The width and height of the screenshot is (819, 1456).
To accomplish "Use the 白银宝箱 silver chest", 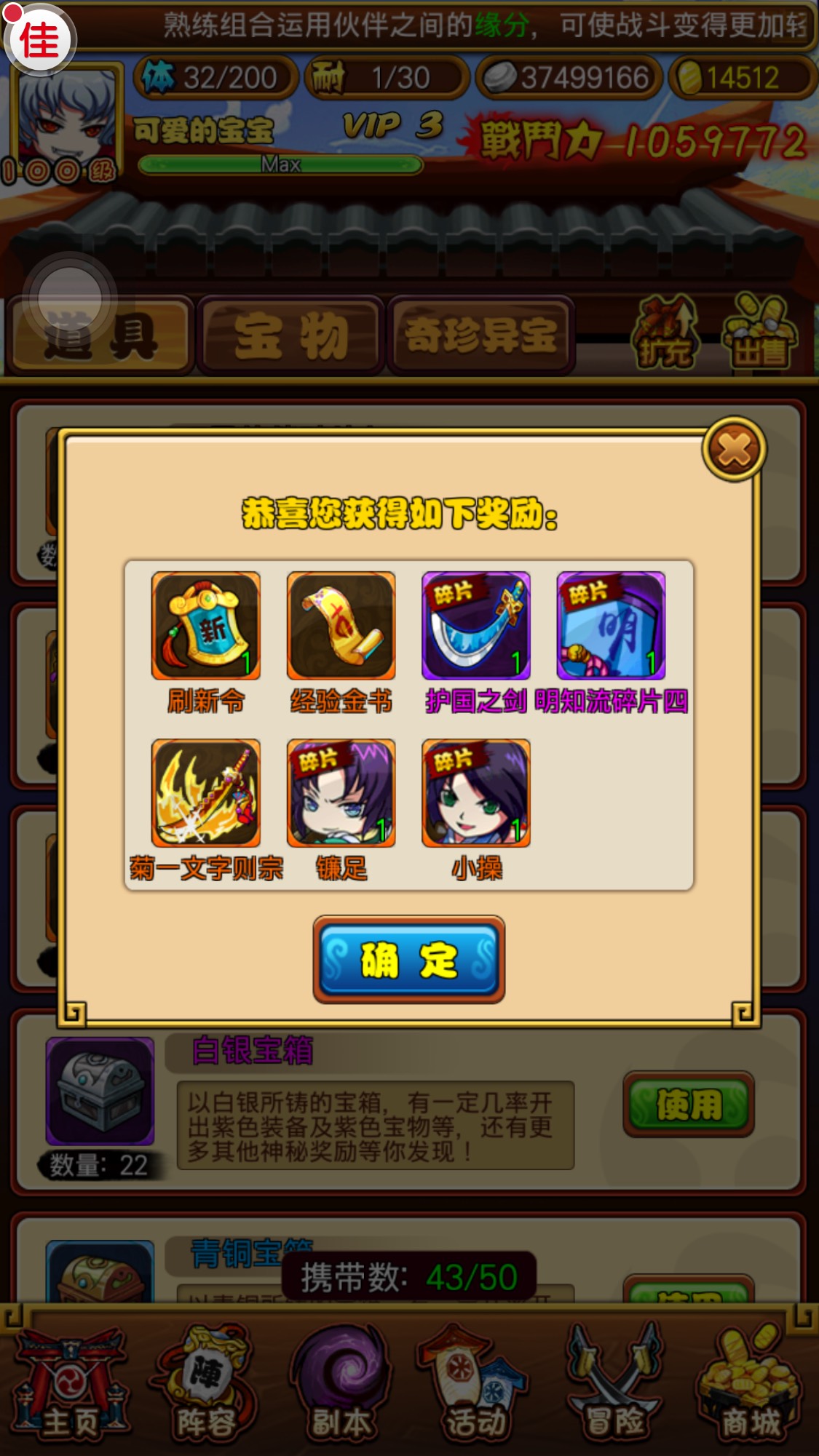I will [x=688, y=1105].
